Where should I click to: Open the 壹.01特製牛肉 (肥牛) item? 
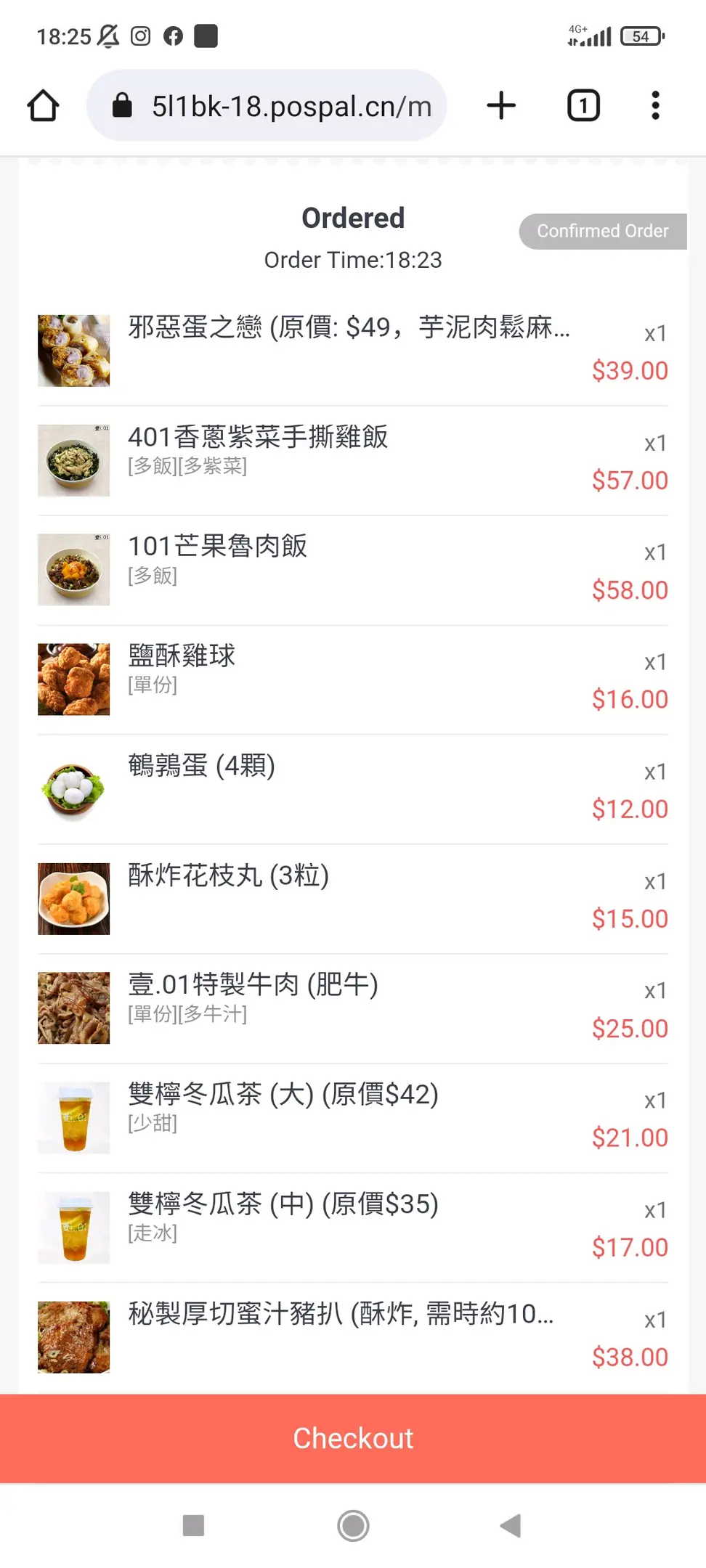[253, 985]
